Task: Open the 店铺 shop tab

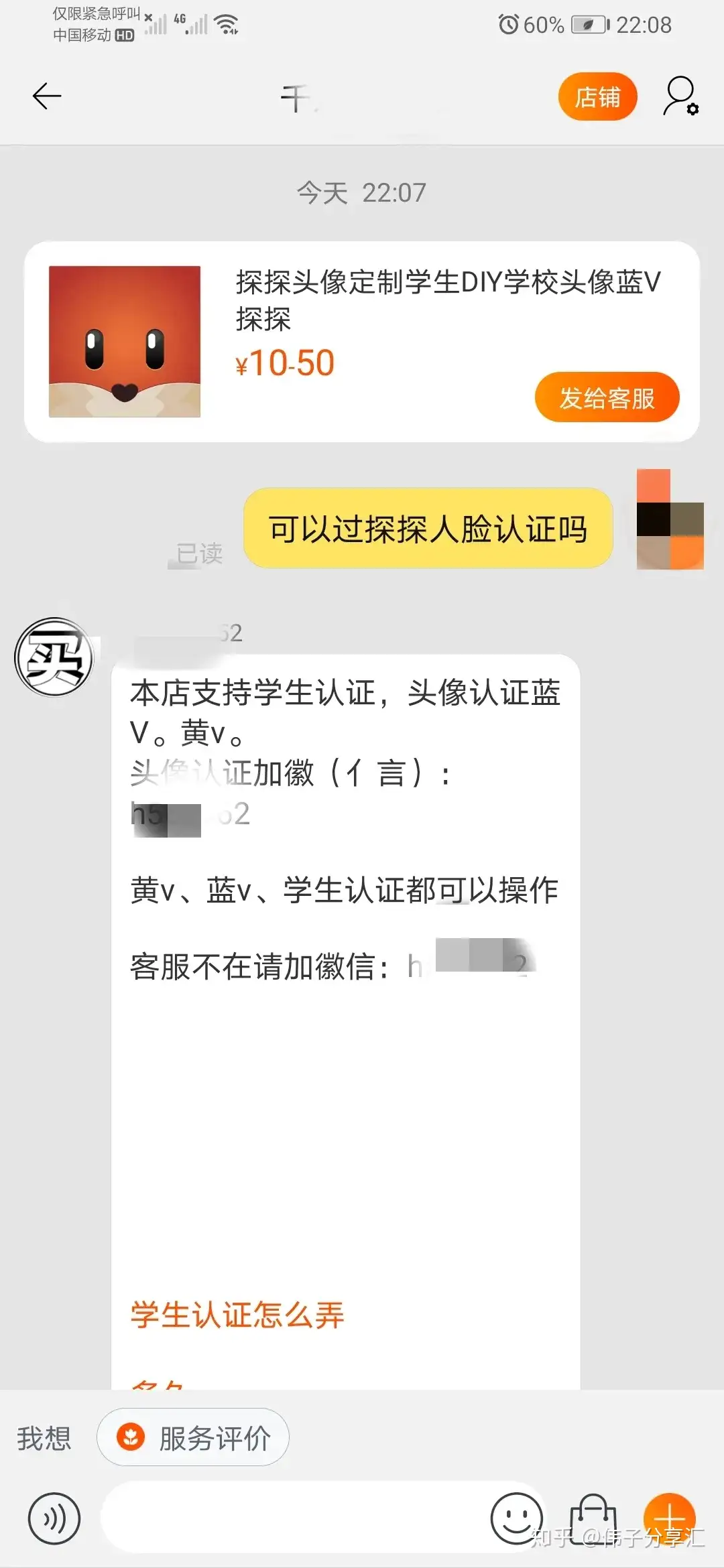Action: [597, 96]
